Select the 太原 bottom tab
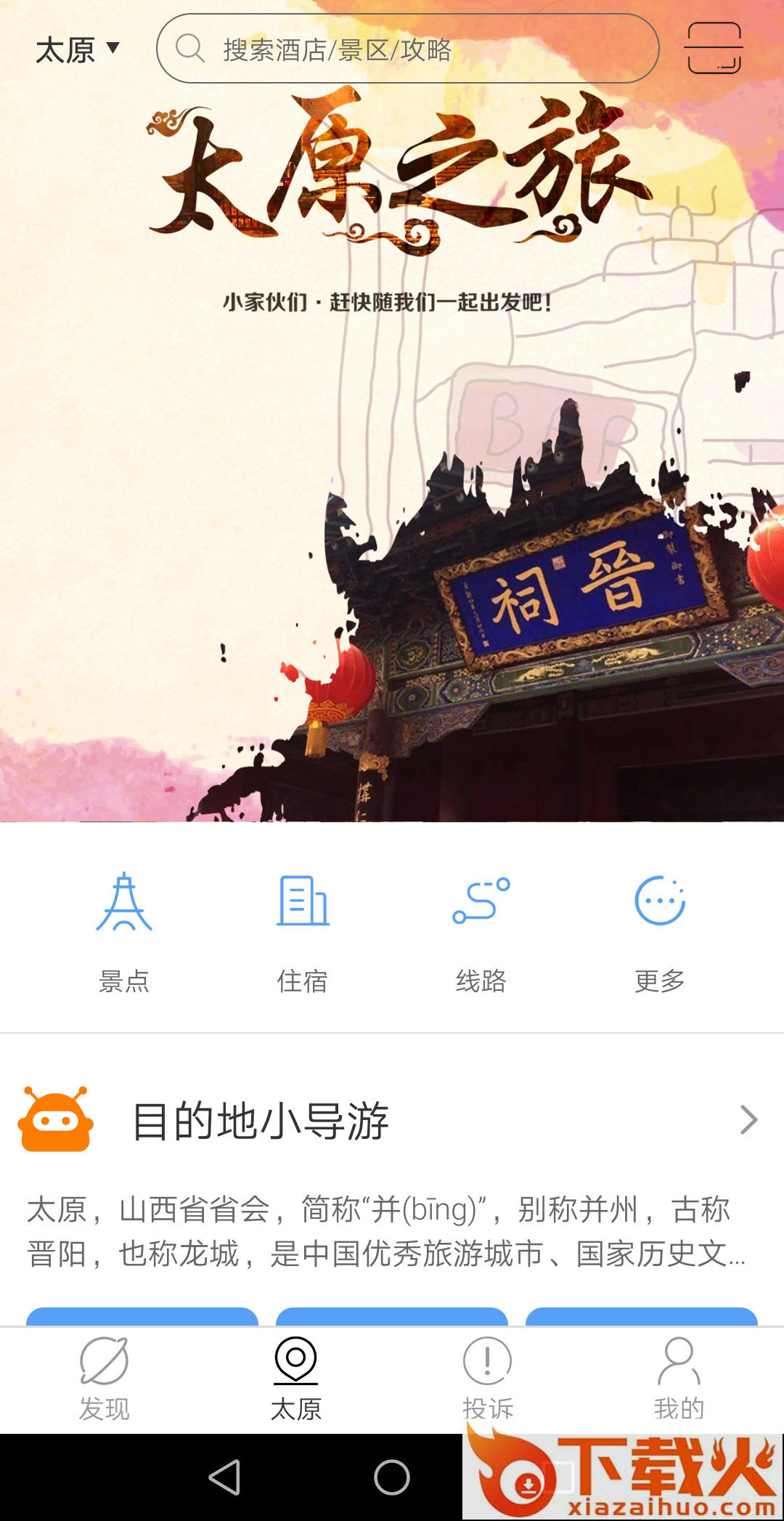The image size is (784, 1521). pos(295,1378)
